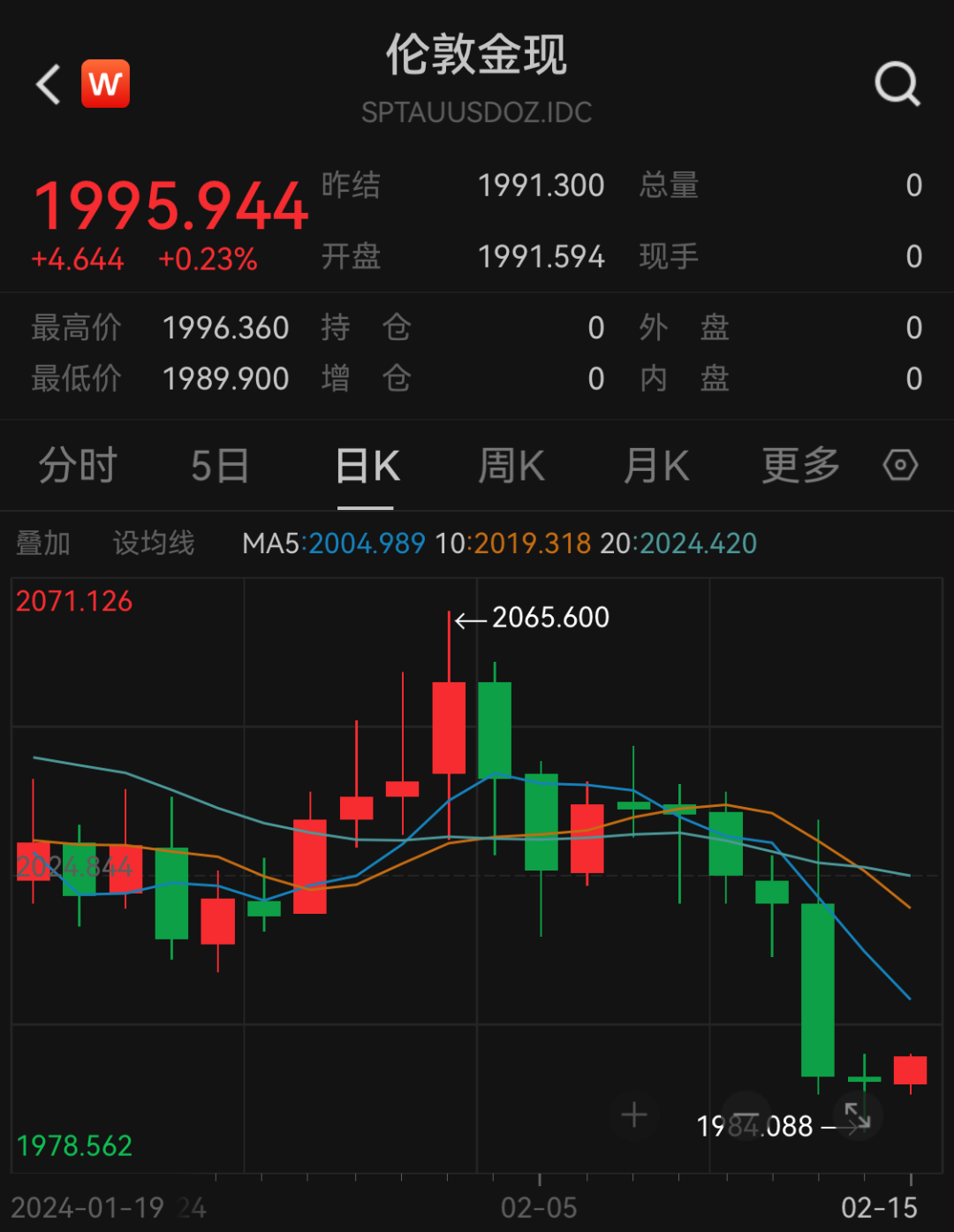The height and width of the screenshot is (1232, 954).
Task: Open the 更多 chart period options
Action: (799, 465)
